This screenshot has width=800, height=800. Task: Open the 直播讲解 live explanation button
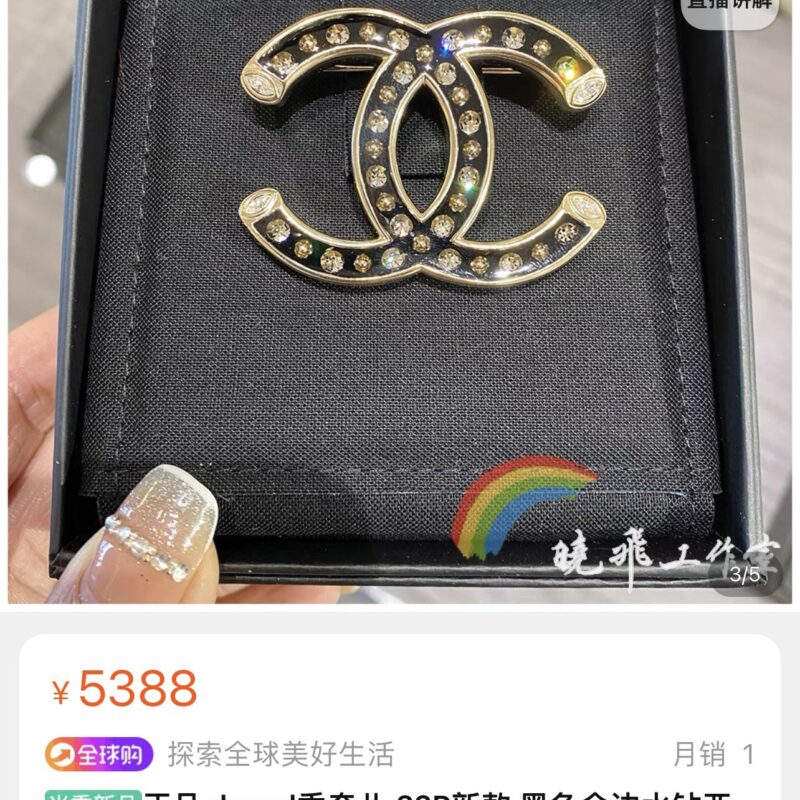(730, 8)
